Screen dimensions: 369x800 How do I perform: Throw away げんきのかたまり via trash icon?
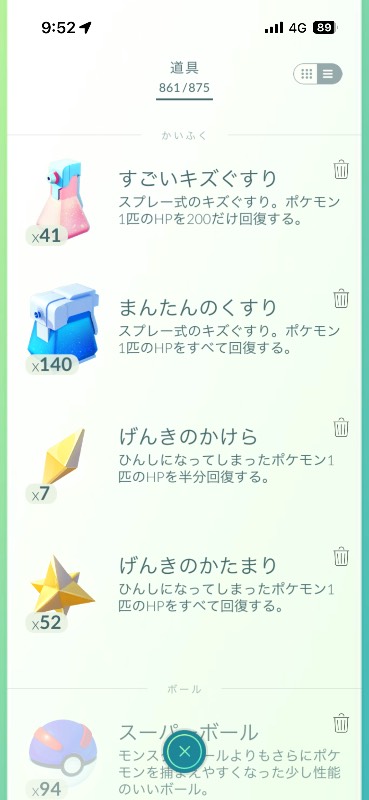[341, 556]
